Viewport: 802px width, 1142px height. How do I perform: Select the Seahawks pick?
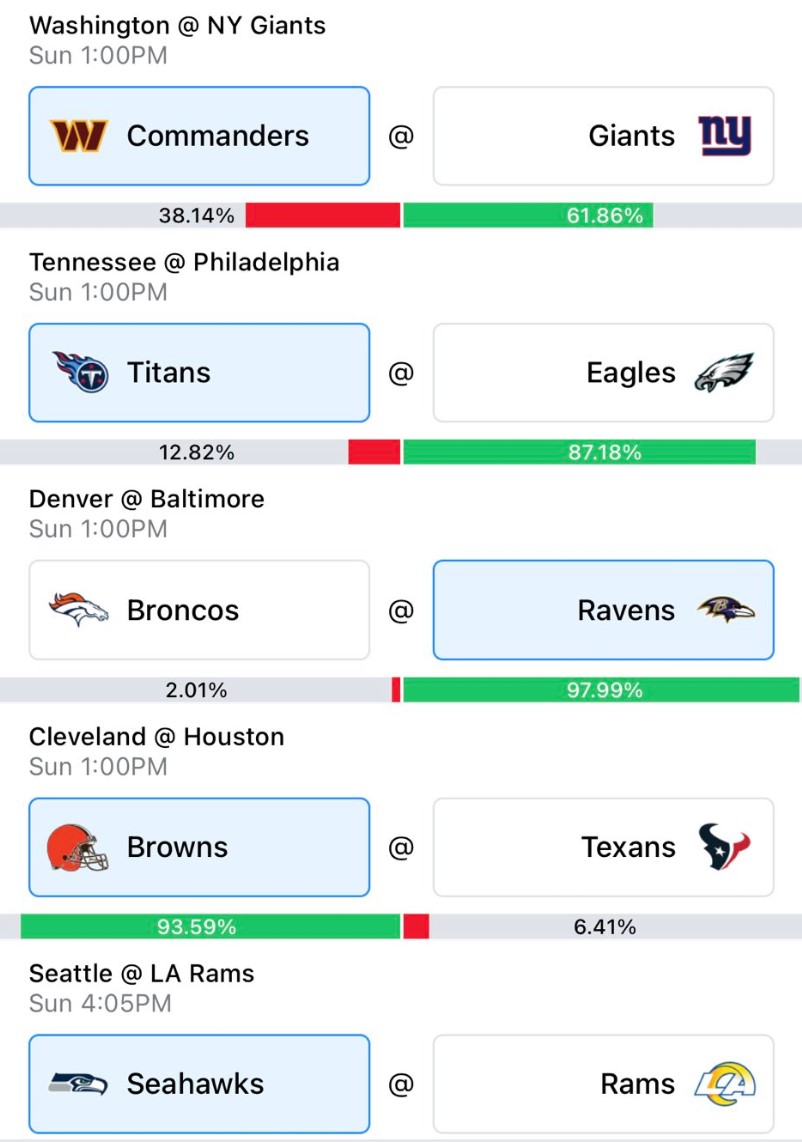199,1084
